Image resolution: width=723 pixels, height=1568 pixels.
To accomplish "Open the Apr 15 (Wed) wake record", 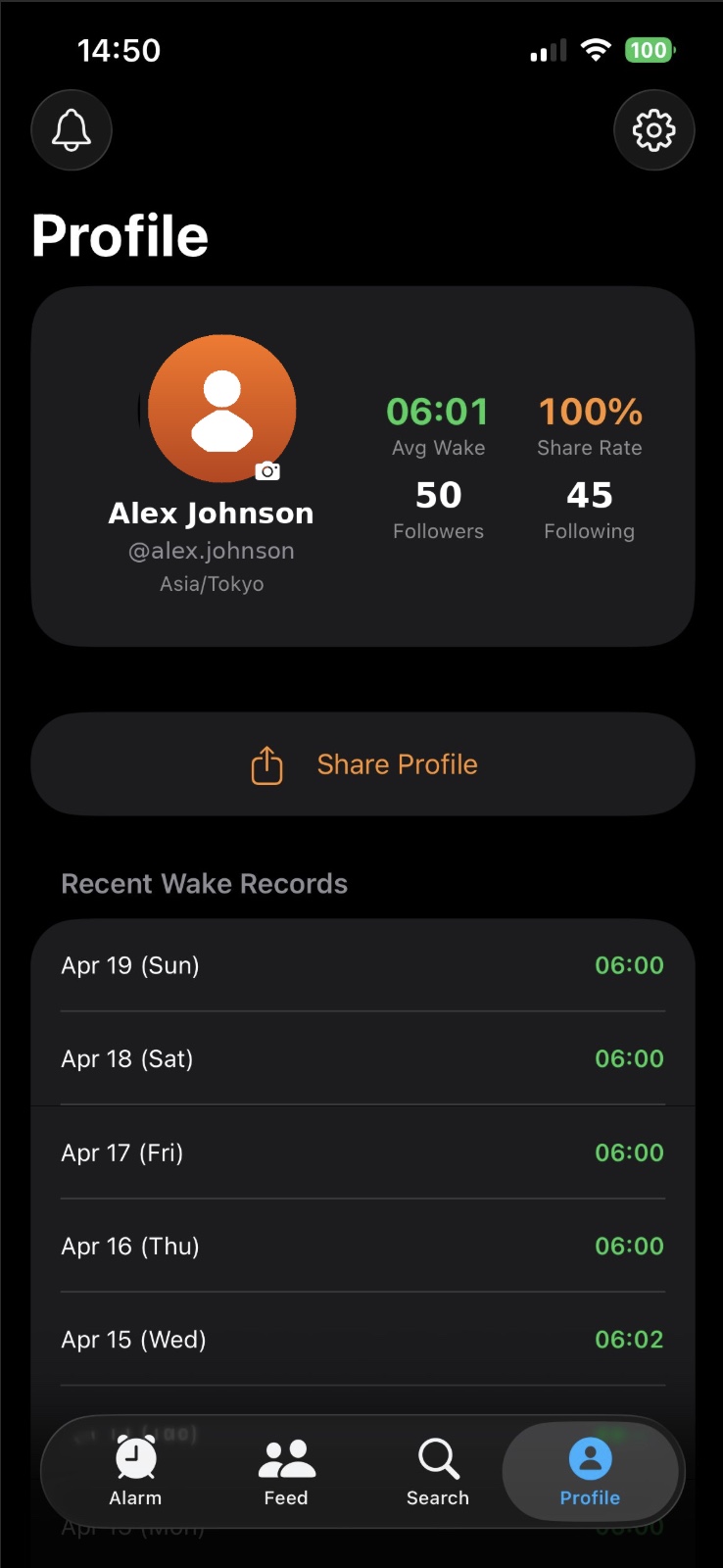I will pyautogui.click(x=362, y=1340).
